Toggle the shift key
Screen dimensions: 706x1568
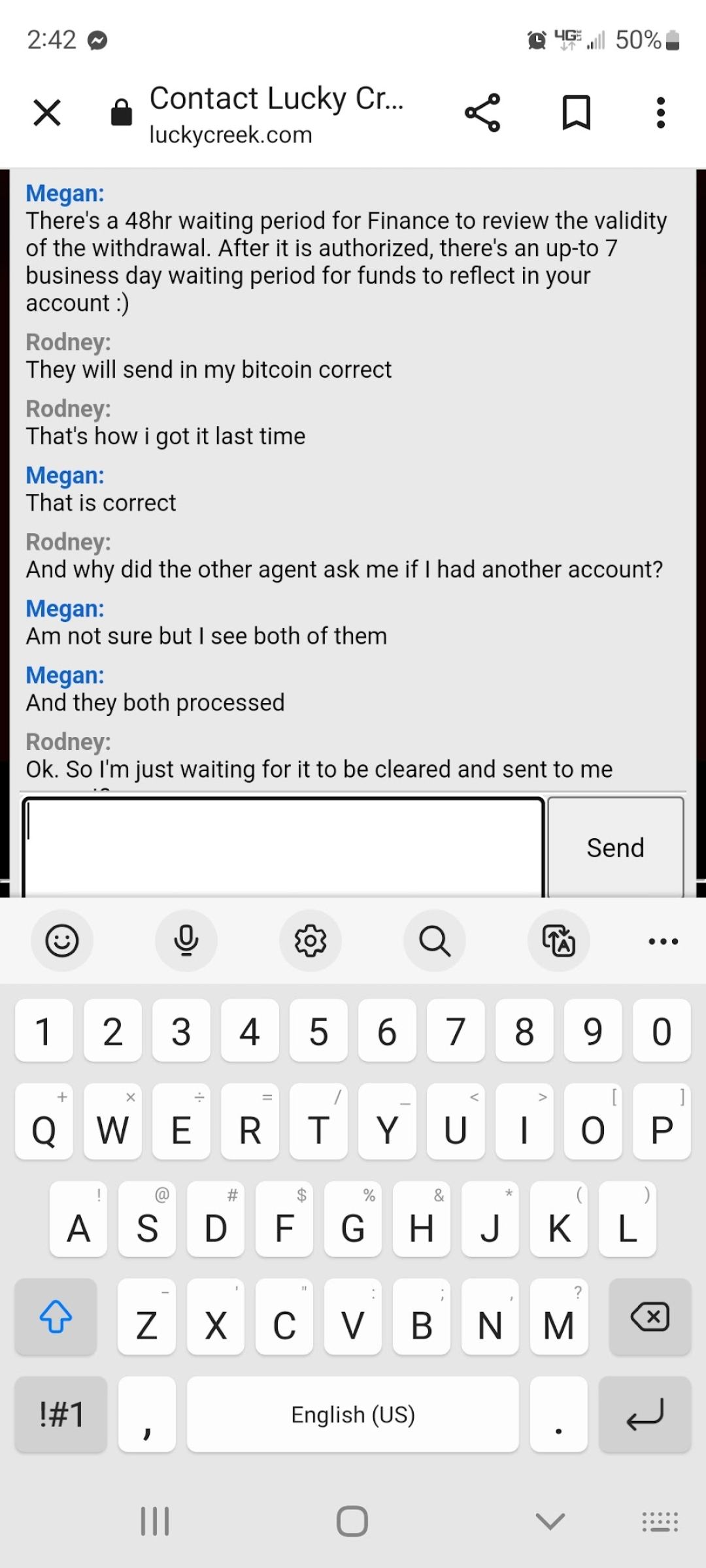[56, 1316]
